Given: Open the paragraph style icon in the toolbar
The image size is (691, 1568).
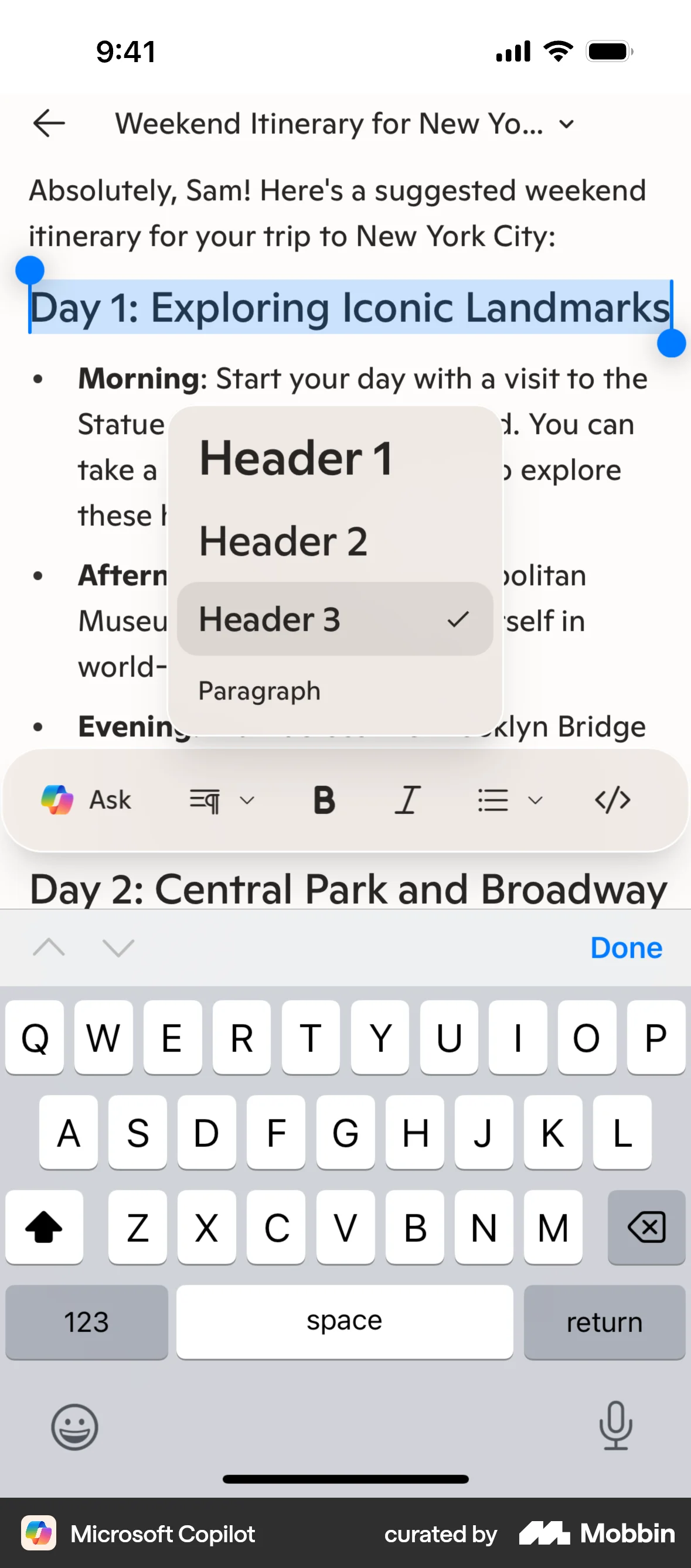Looking at the screenshot, I should coord(205,799).
